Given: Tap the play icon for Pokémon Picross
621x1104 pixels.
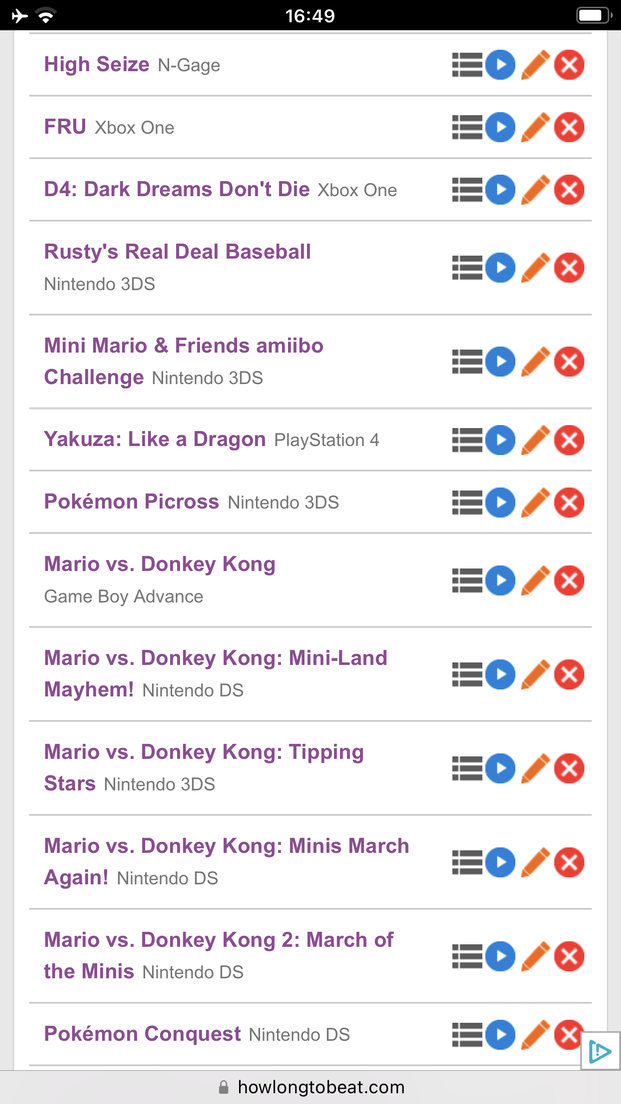Looking at the screenshot, I should coord(500,502).
